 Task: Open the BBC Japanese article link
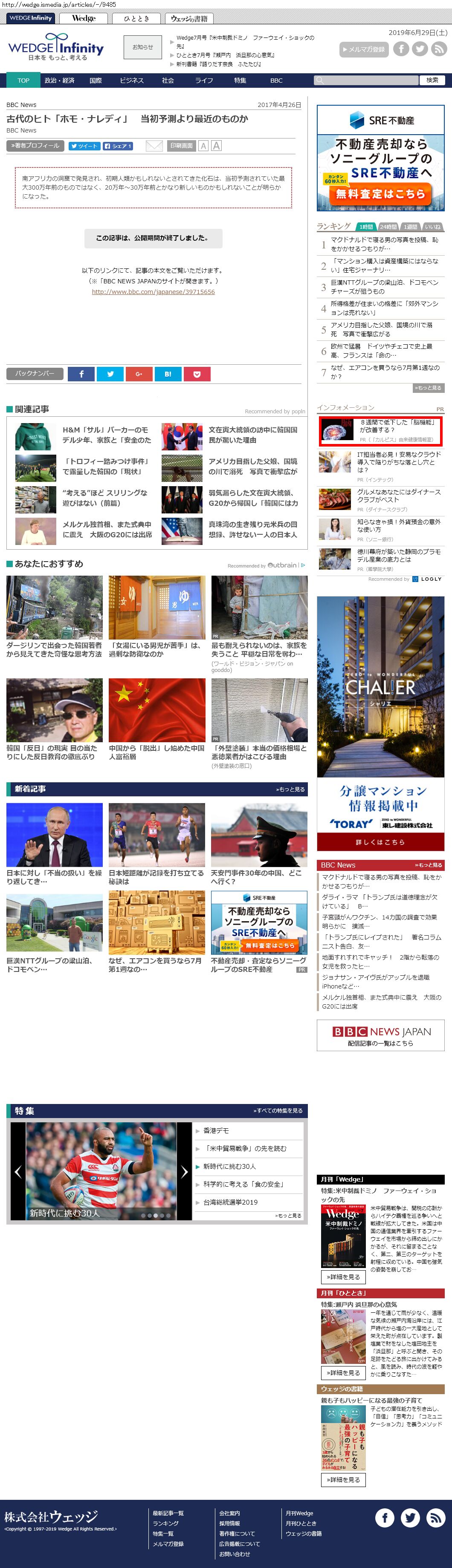[153, 291]
